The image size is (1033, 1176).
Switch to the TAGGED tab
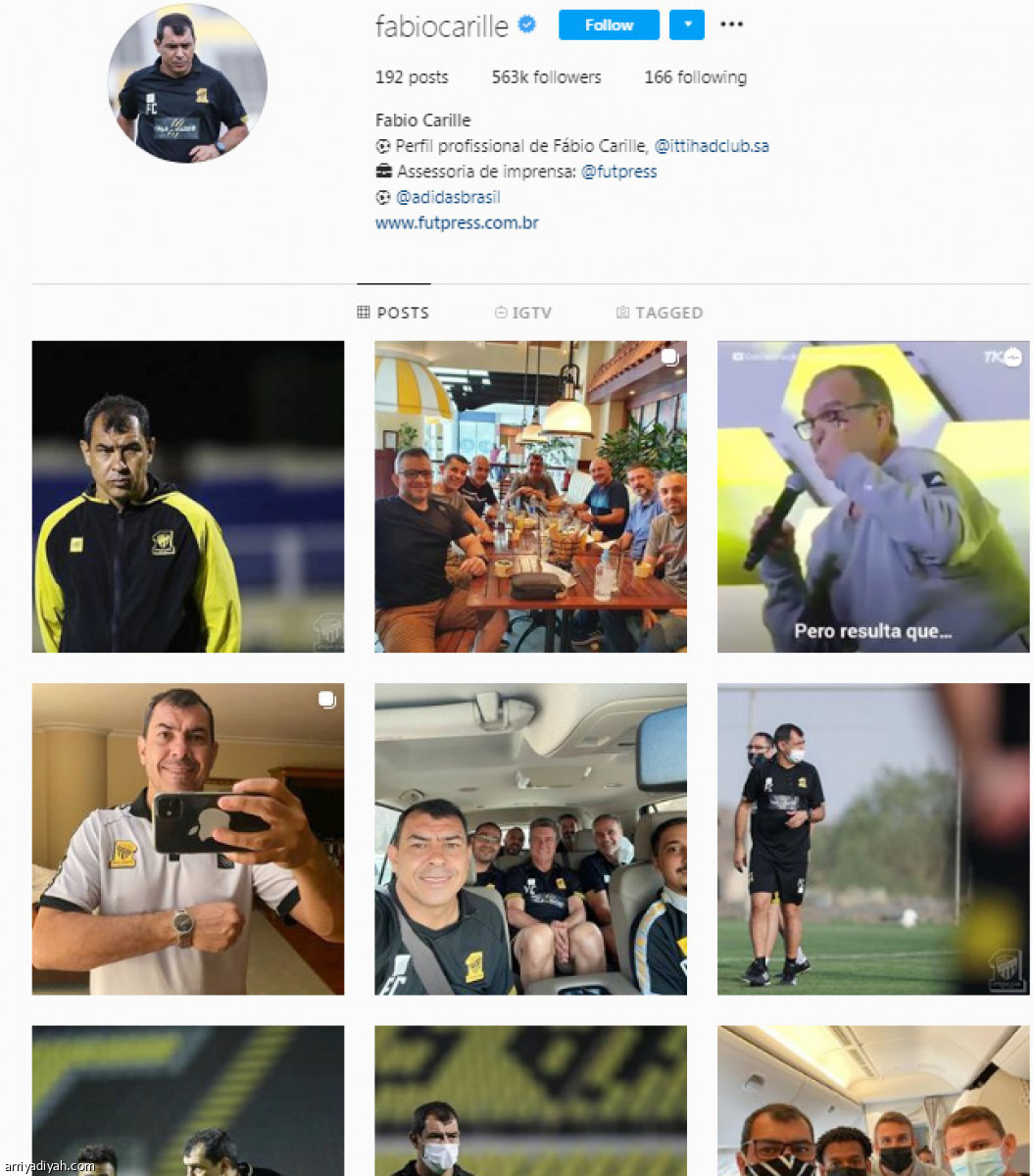pyautogui.click(x=659, y=313)
